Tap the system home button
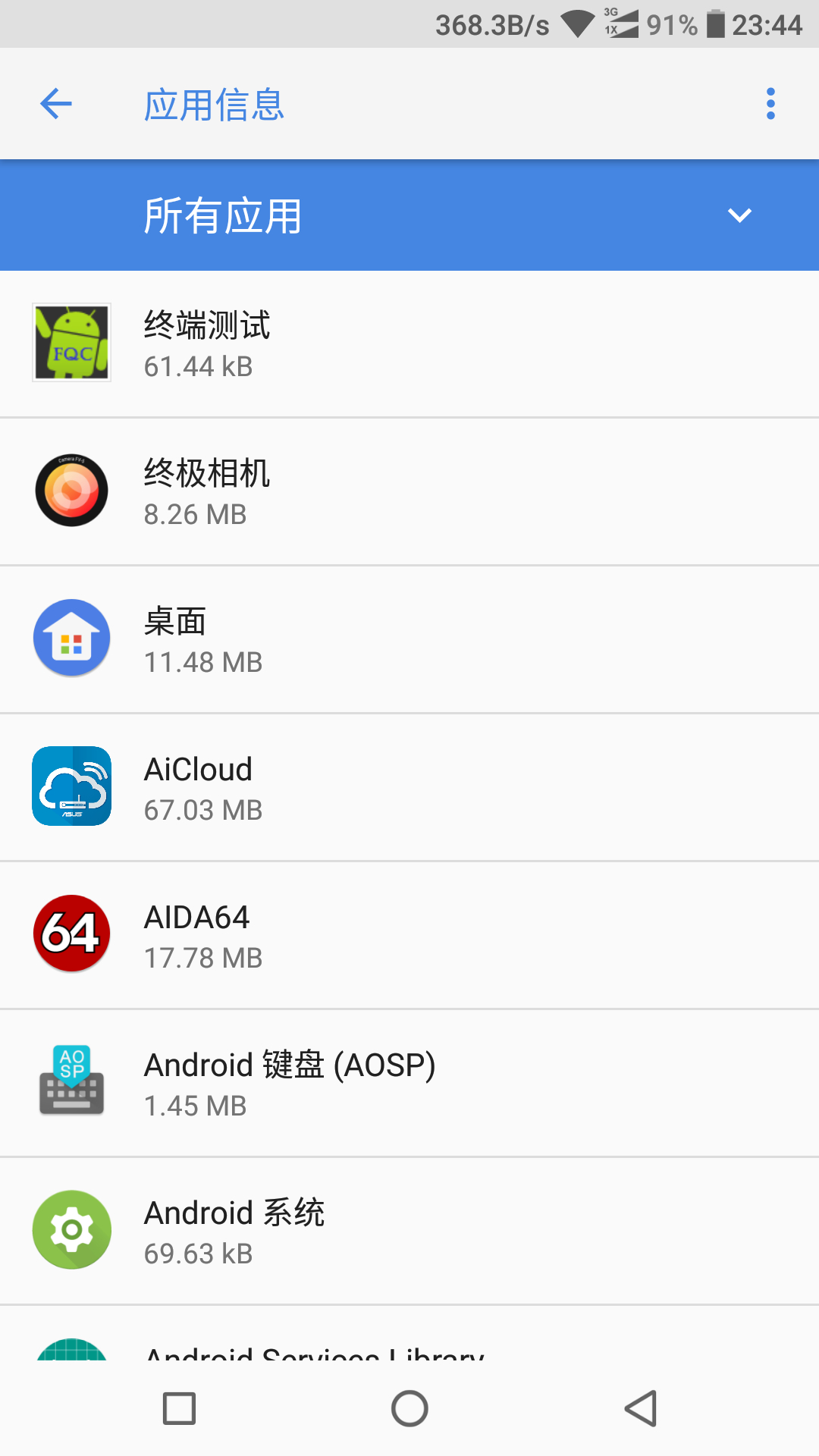Viewport: 819px width, 1456px height. click(x=409, y=1408)
